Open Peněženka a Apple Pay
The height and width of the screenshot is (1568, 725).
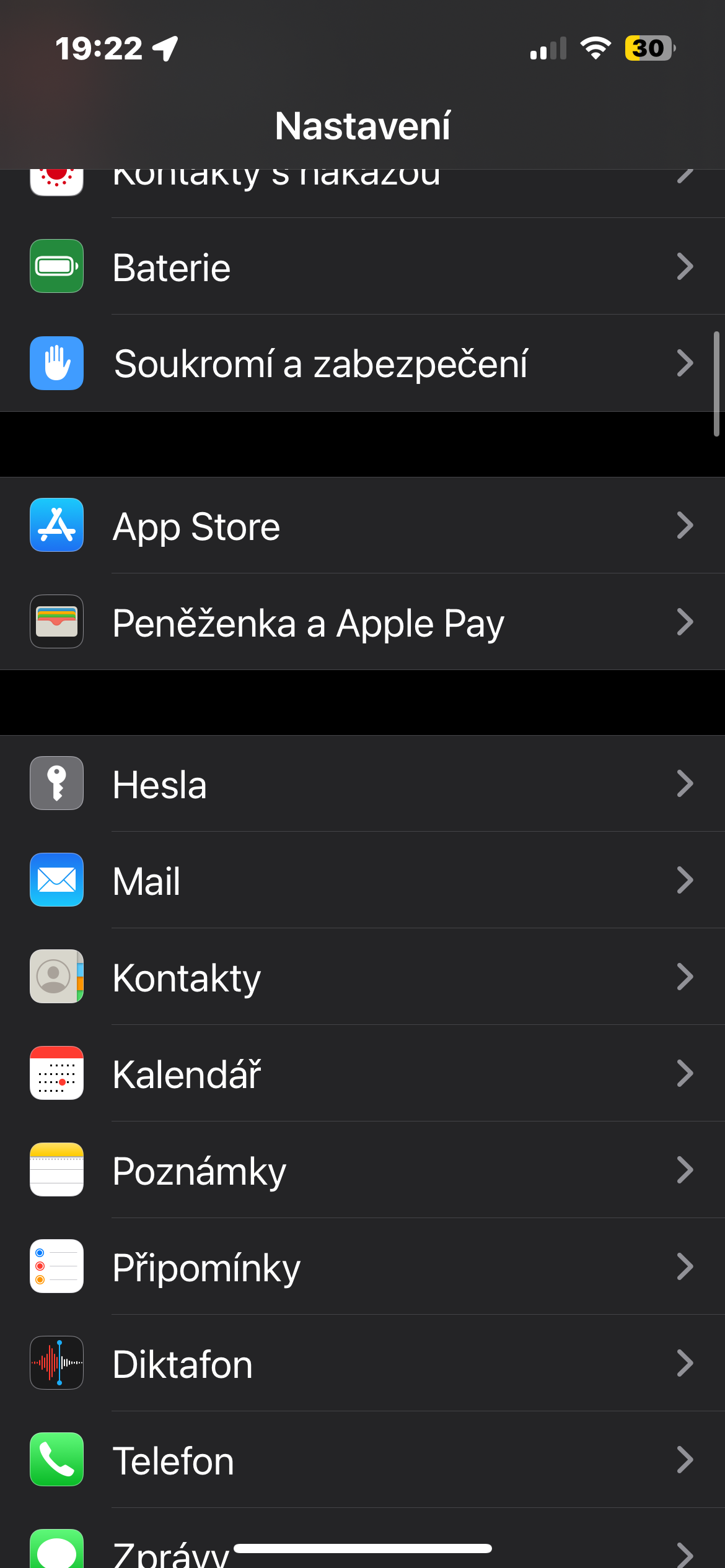[362, 622]
